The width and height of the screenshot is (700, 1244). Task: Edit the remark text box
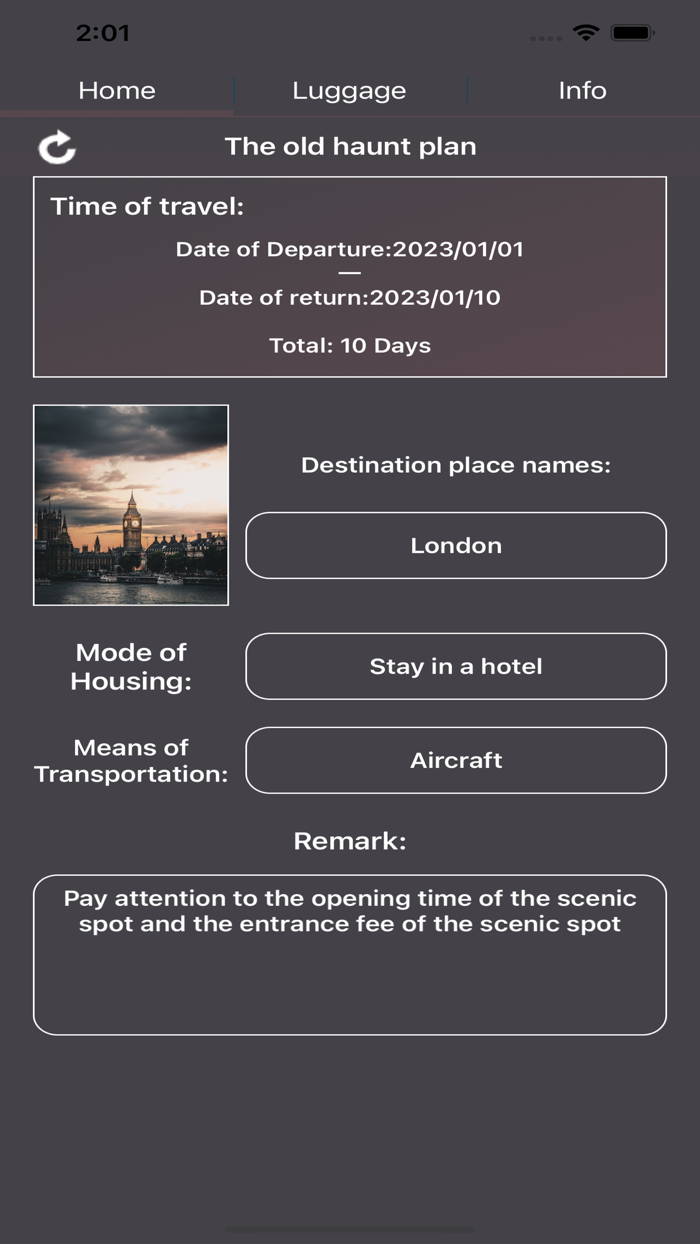point(350,954)
